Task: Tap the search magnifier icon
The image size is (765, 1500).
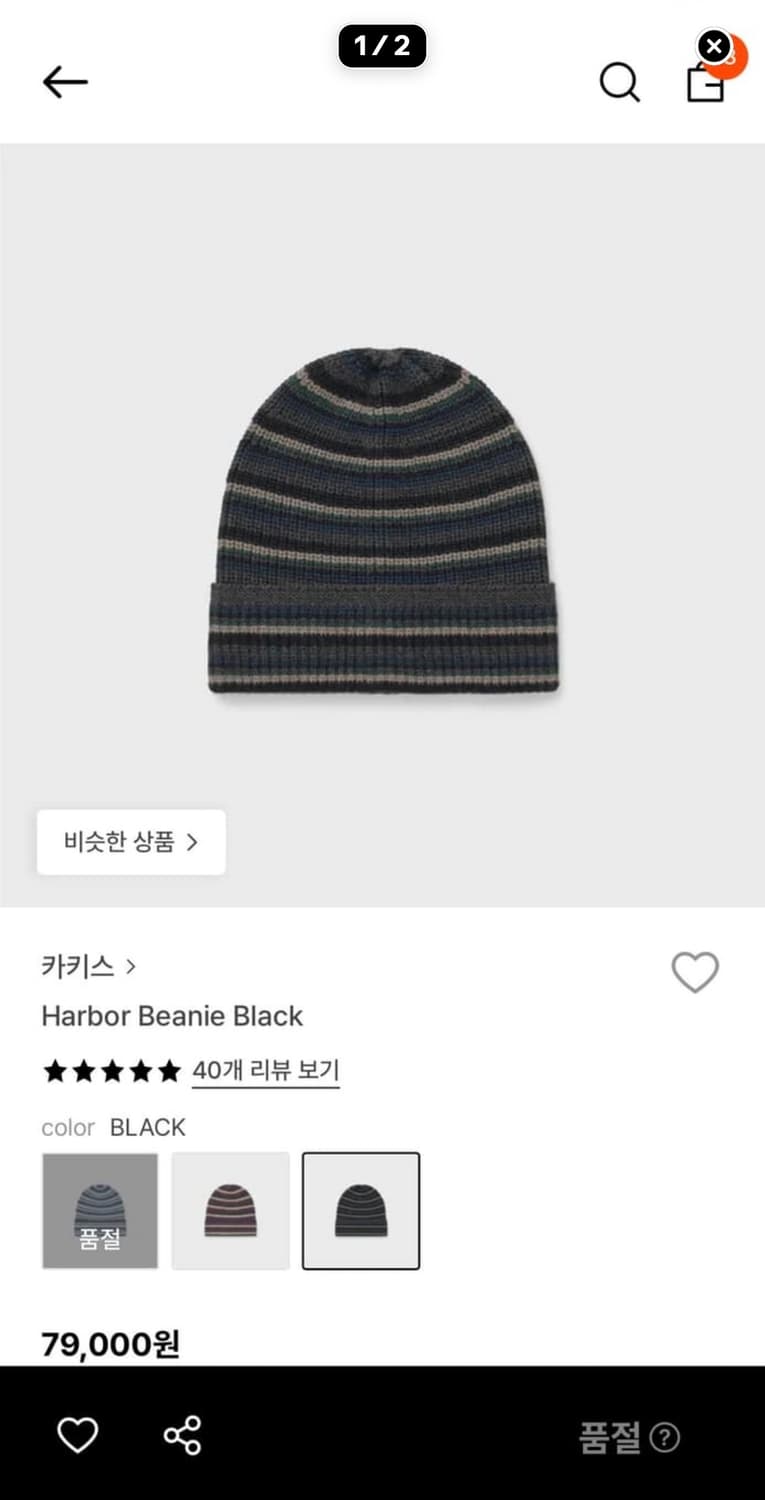Action: [620, 84]
